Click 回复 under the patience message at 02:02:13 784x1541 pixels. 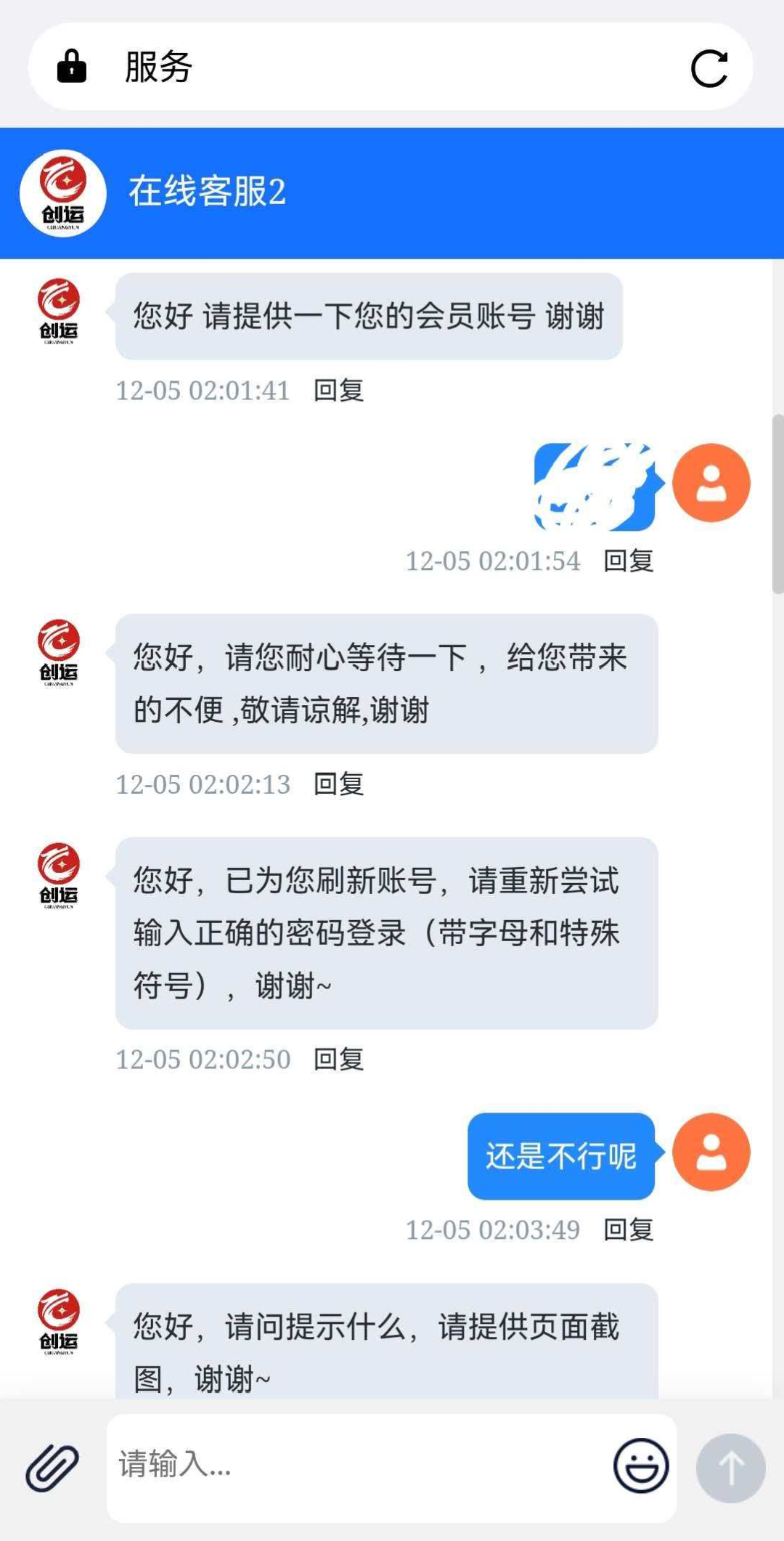(x=338, y=784)
